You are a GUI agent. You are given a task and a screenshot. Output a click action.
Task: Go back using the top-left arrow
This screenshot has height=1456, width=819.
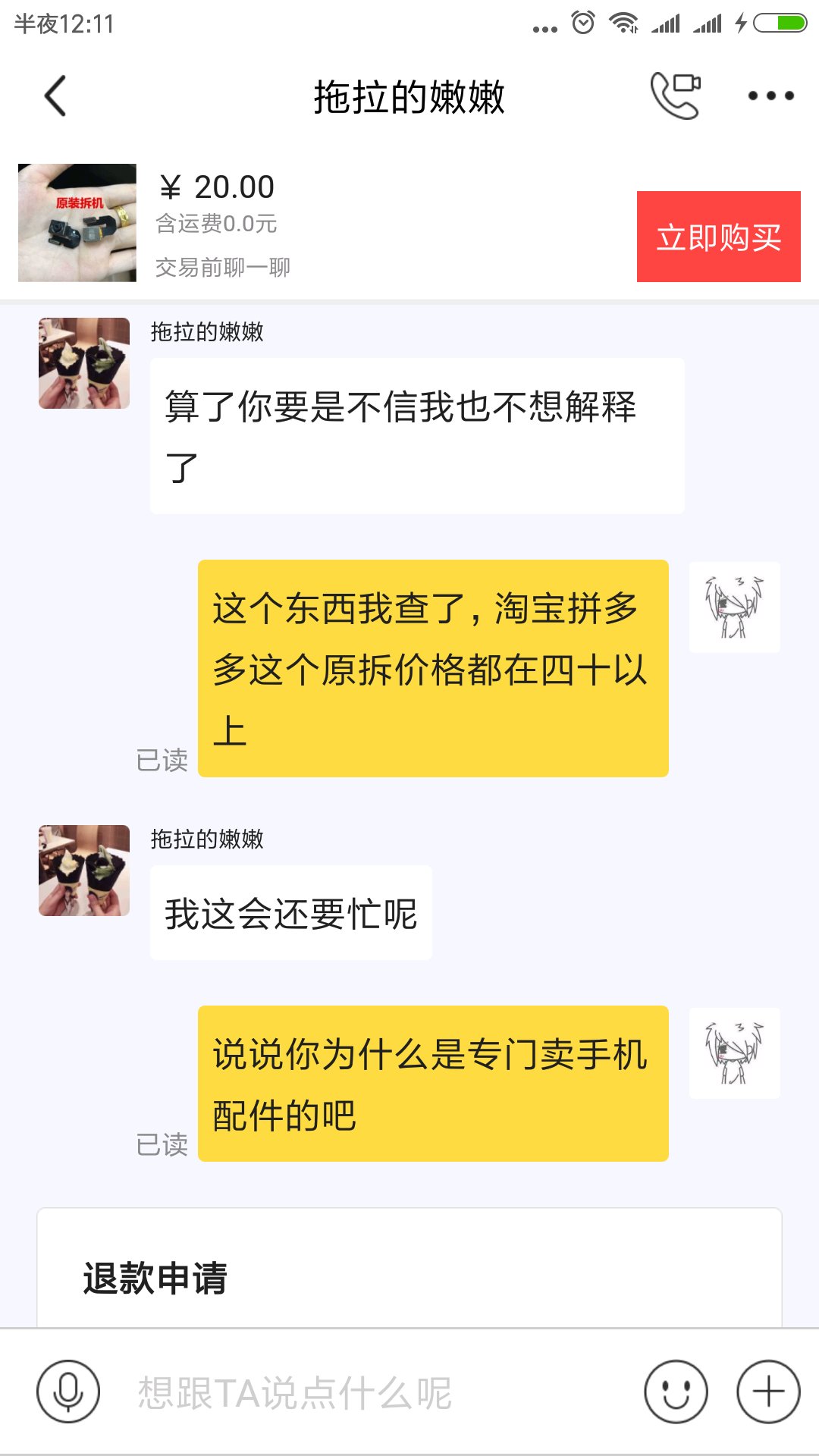55,96
